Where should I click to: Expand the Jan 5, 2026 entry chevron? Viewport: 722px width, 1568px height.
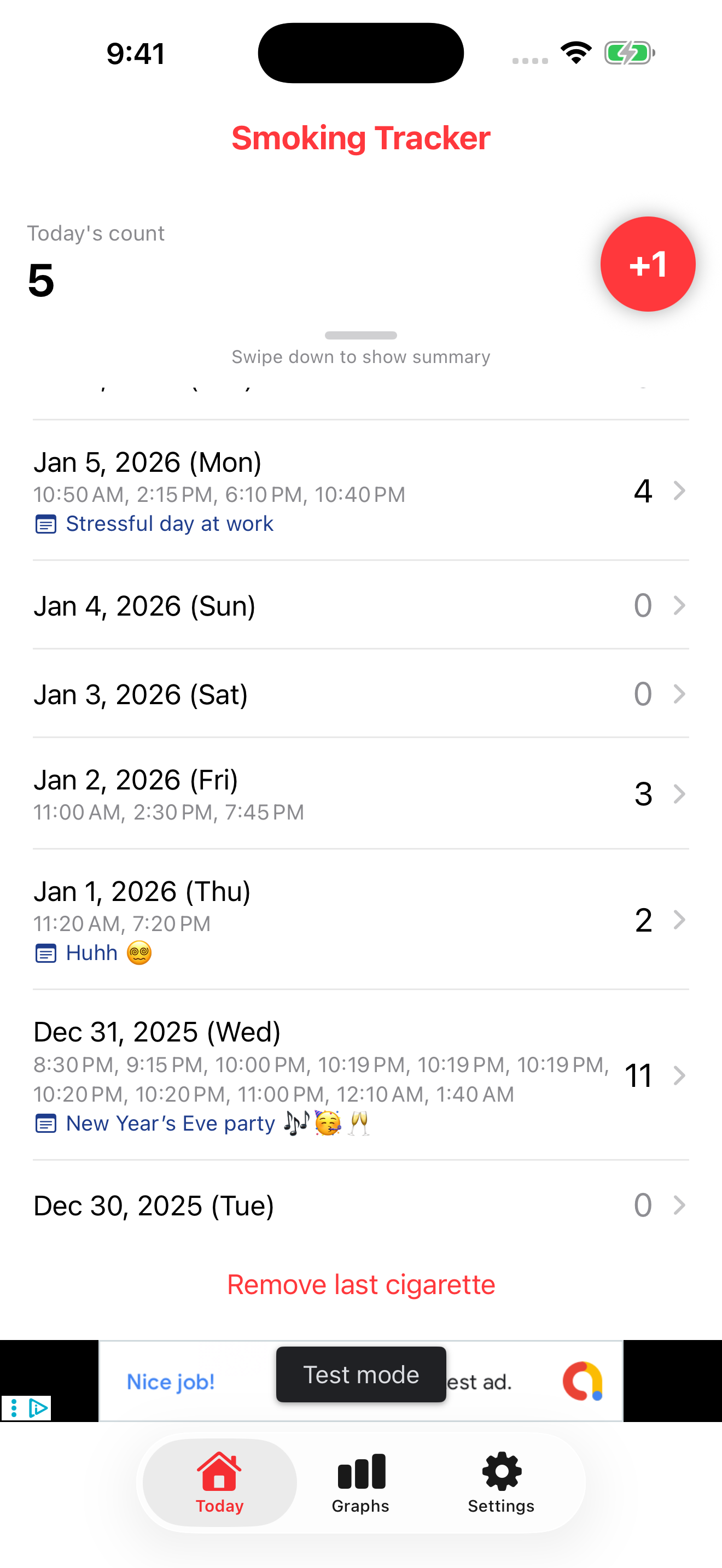[x=680, y=491]
